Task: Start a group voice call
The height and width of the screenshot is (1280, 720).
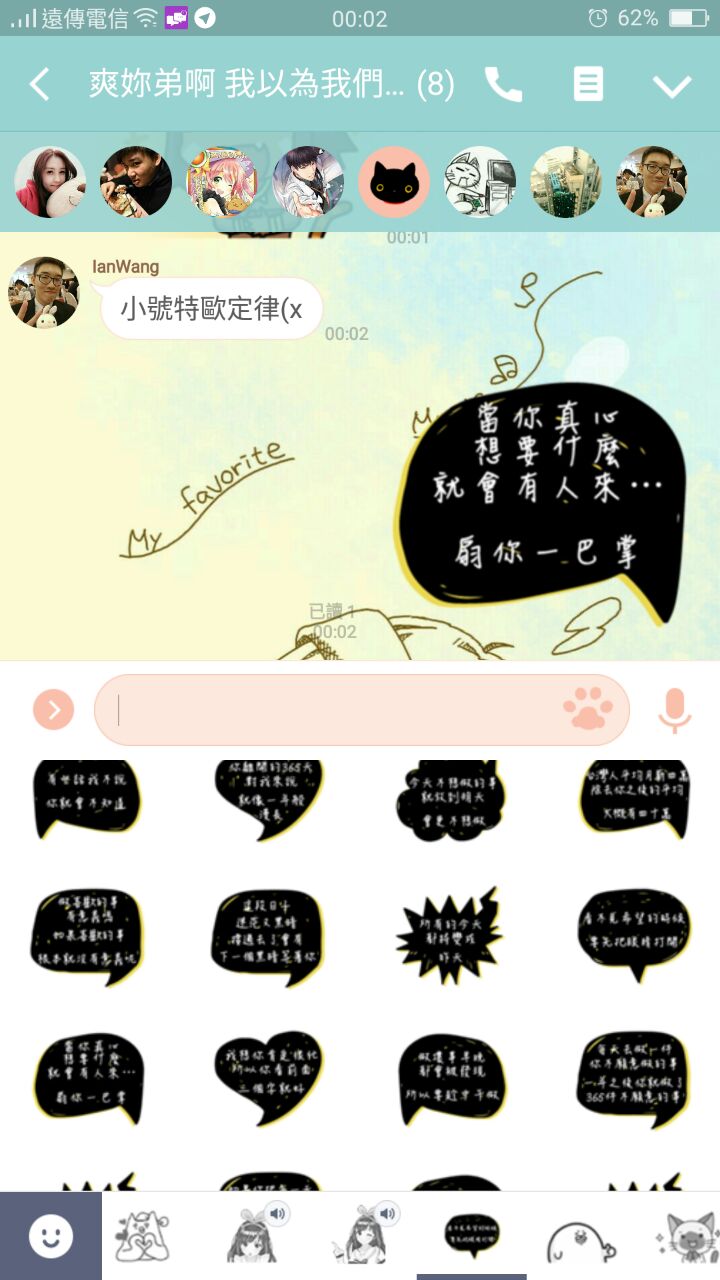Action: point(503,85)
